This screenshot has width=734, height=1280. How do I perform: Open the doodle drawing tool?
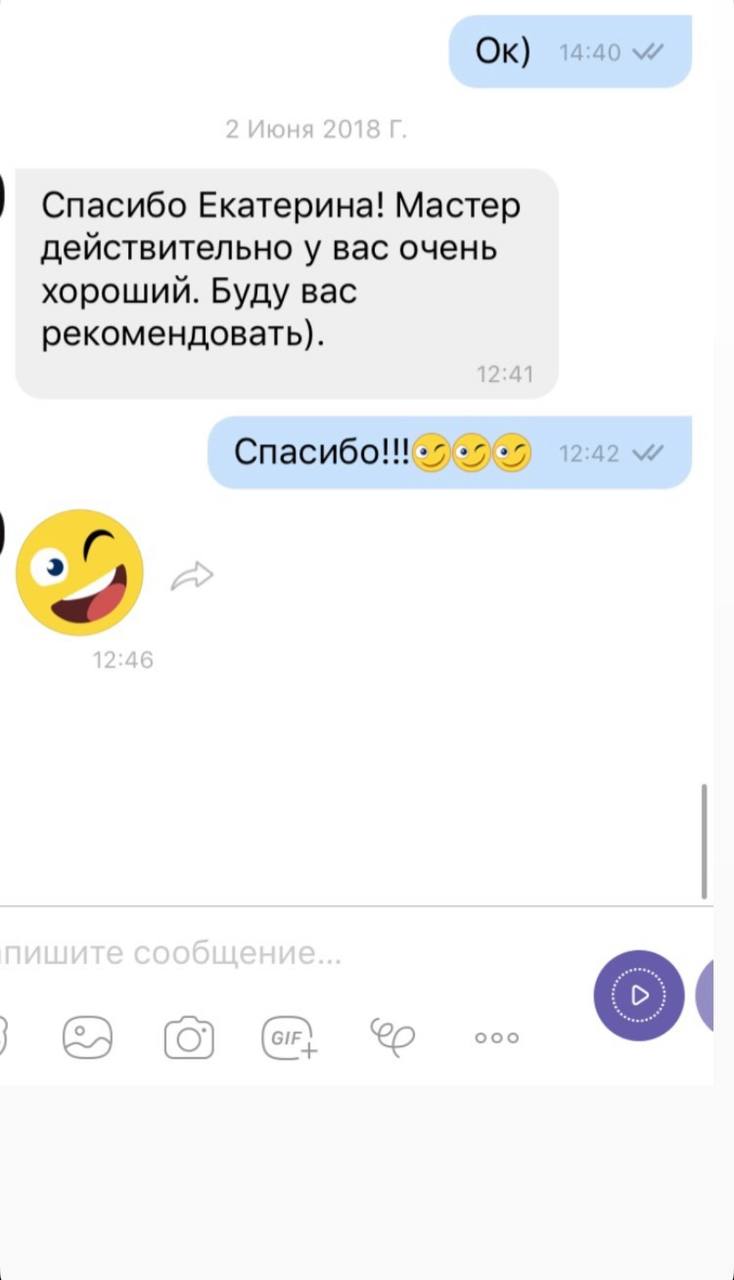(392, 1035)
